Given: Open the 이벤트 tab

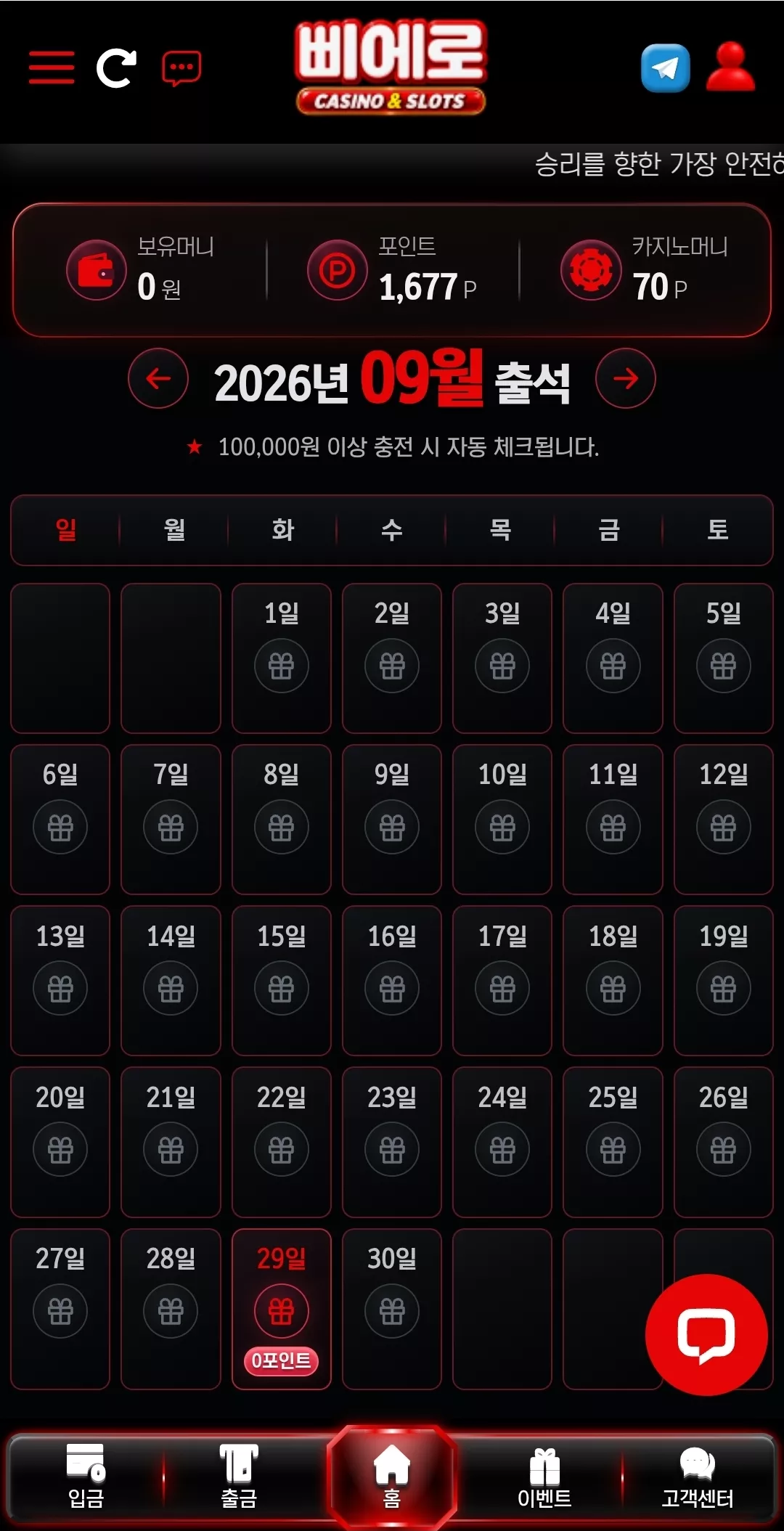Looking at the screenshot, I should click(544, 1477).
